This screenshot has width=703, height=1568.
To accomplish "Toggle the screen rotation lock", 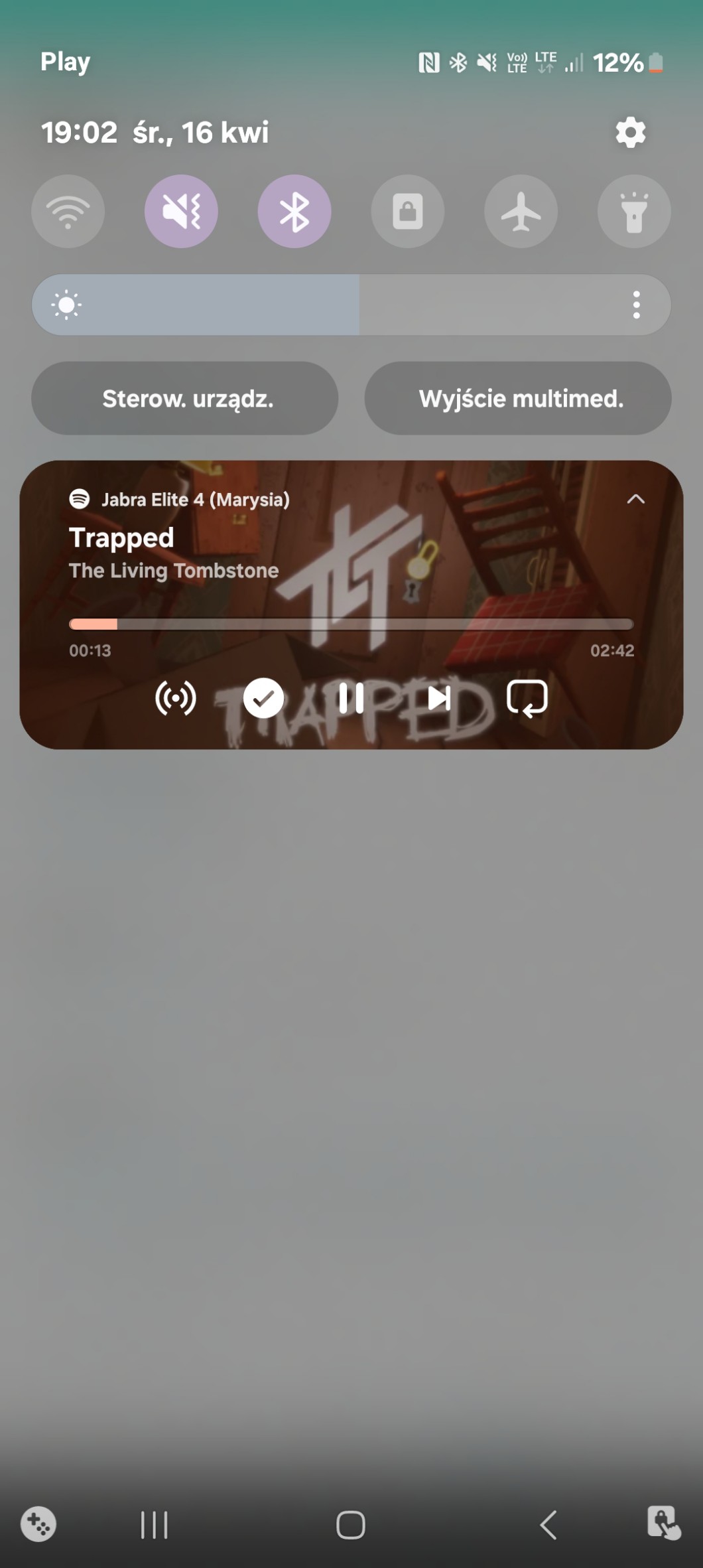I will point(407,212).
